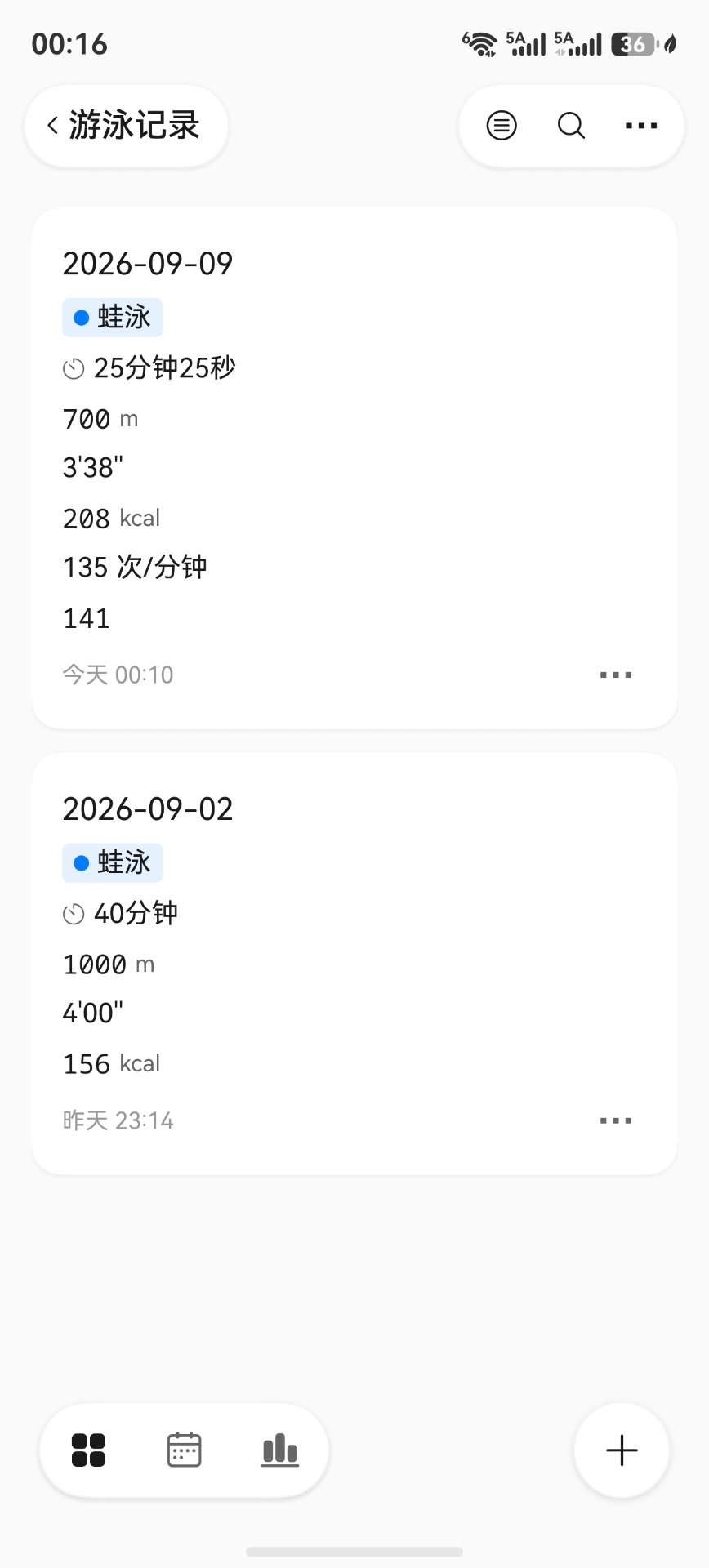Open the list view options icon
Screen dimensions: 709x1568
pyautogui.click(x=502, y=126)
